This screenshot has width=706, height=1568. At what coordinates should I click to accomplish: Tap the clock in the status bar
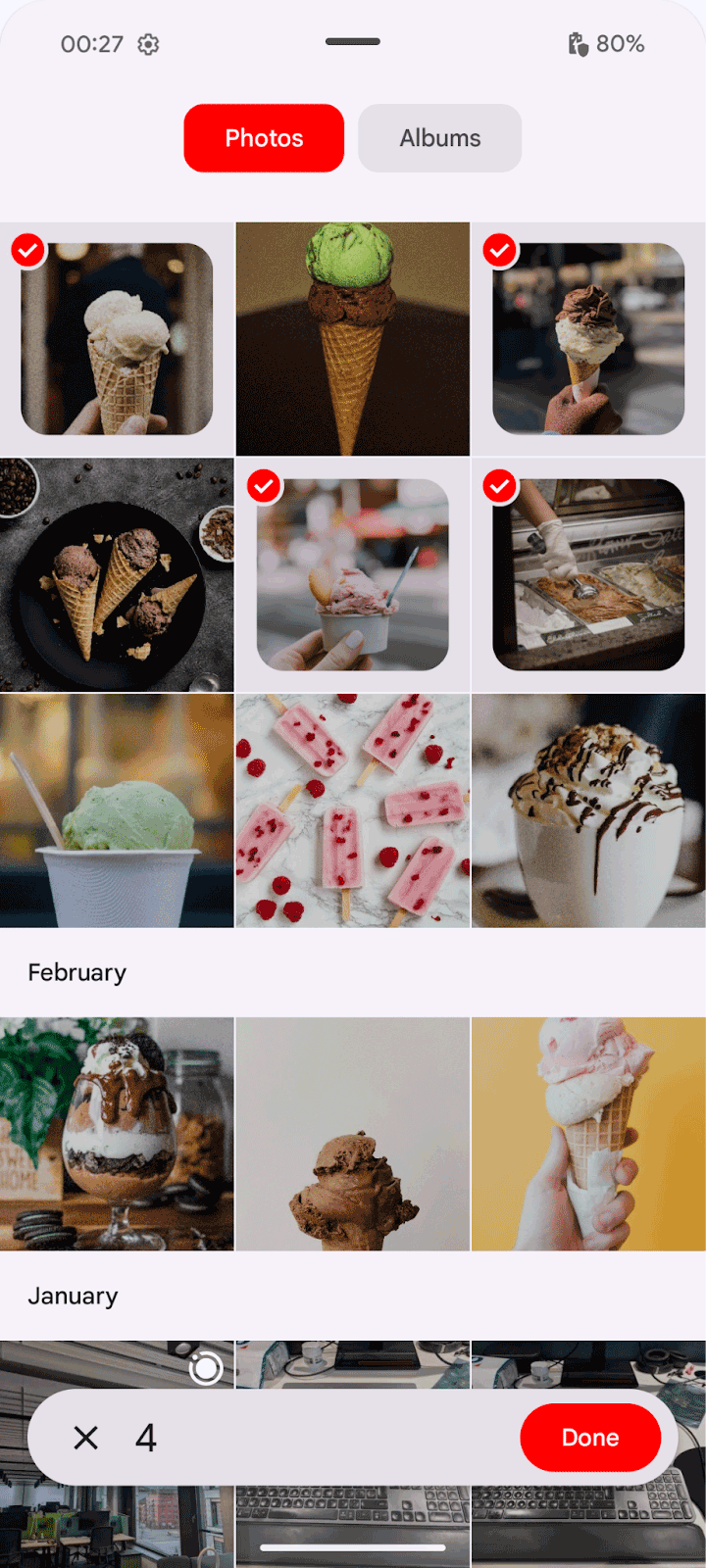tap(93, 43)
